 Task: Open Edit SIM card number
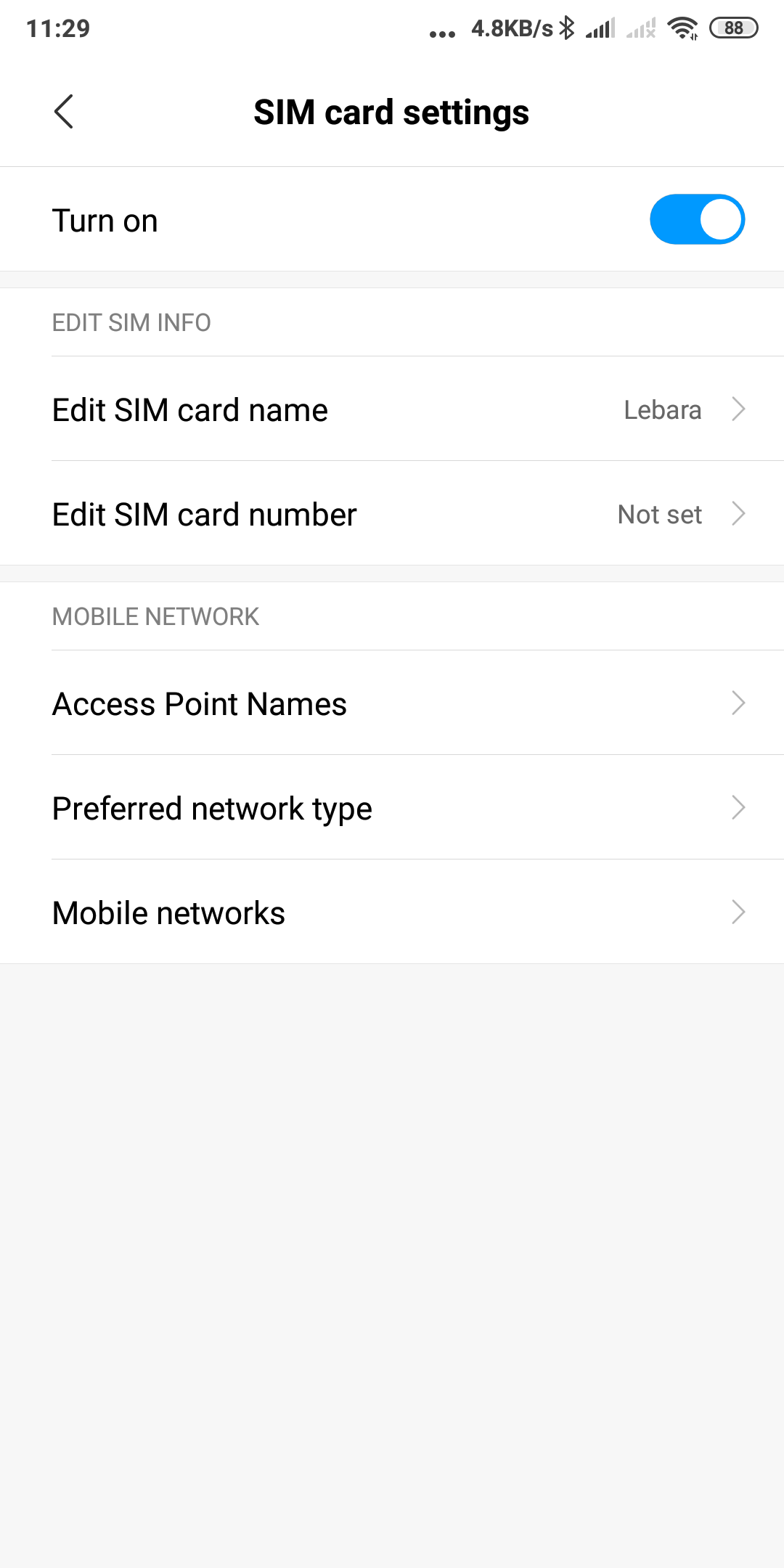392,513
